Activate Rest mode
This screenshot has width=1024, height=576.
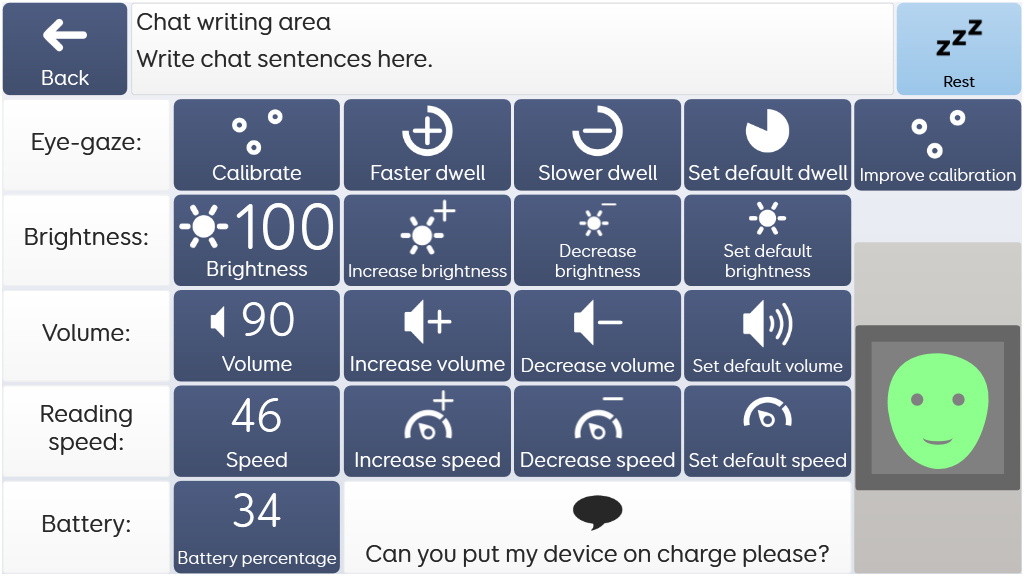(958, 49)
